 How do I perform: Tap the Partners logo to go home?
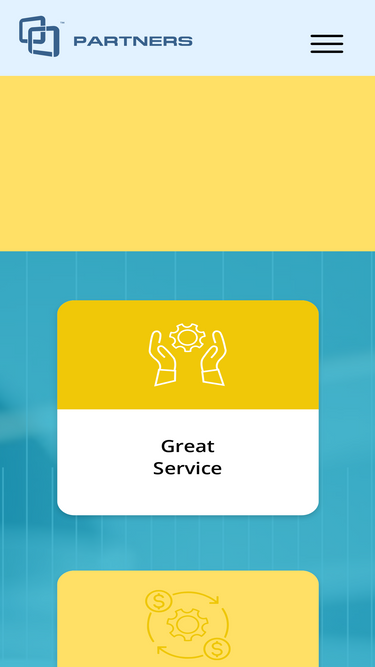pyautogui.click(x=105, y=37)
